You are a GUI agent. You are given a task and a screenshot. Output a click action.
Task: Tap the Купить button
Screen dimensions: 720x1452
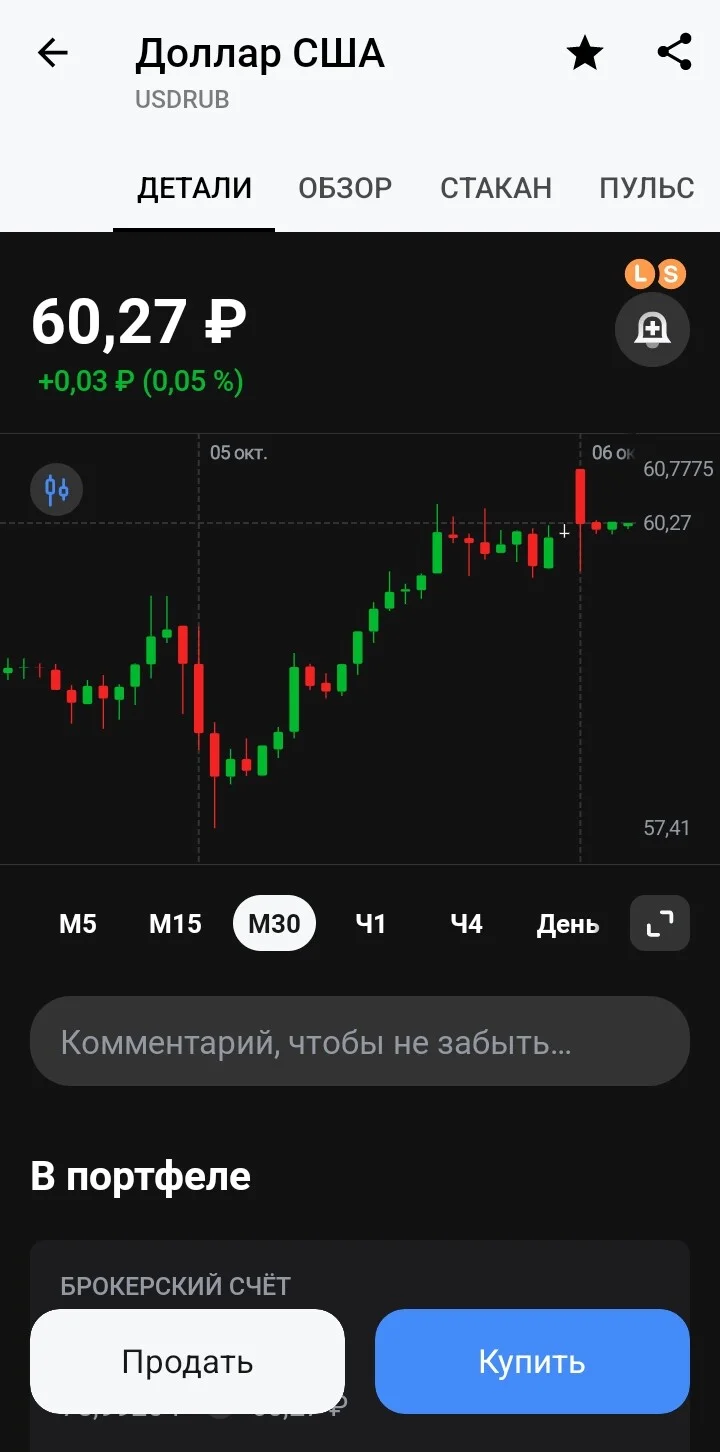click(532, 1361)
